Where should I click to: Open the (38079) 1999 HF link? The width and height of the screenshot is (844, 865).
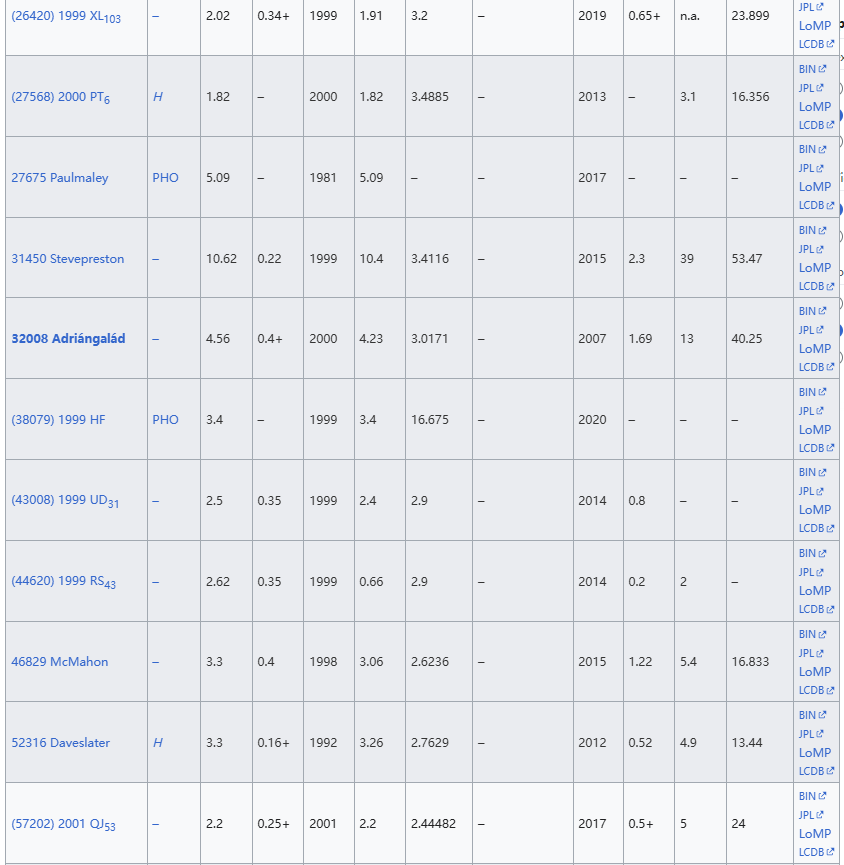pos(58,420)
